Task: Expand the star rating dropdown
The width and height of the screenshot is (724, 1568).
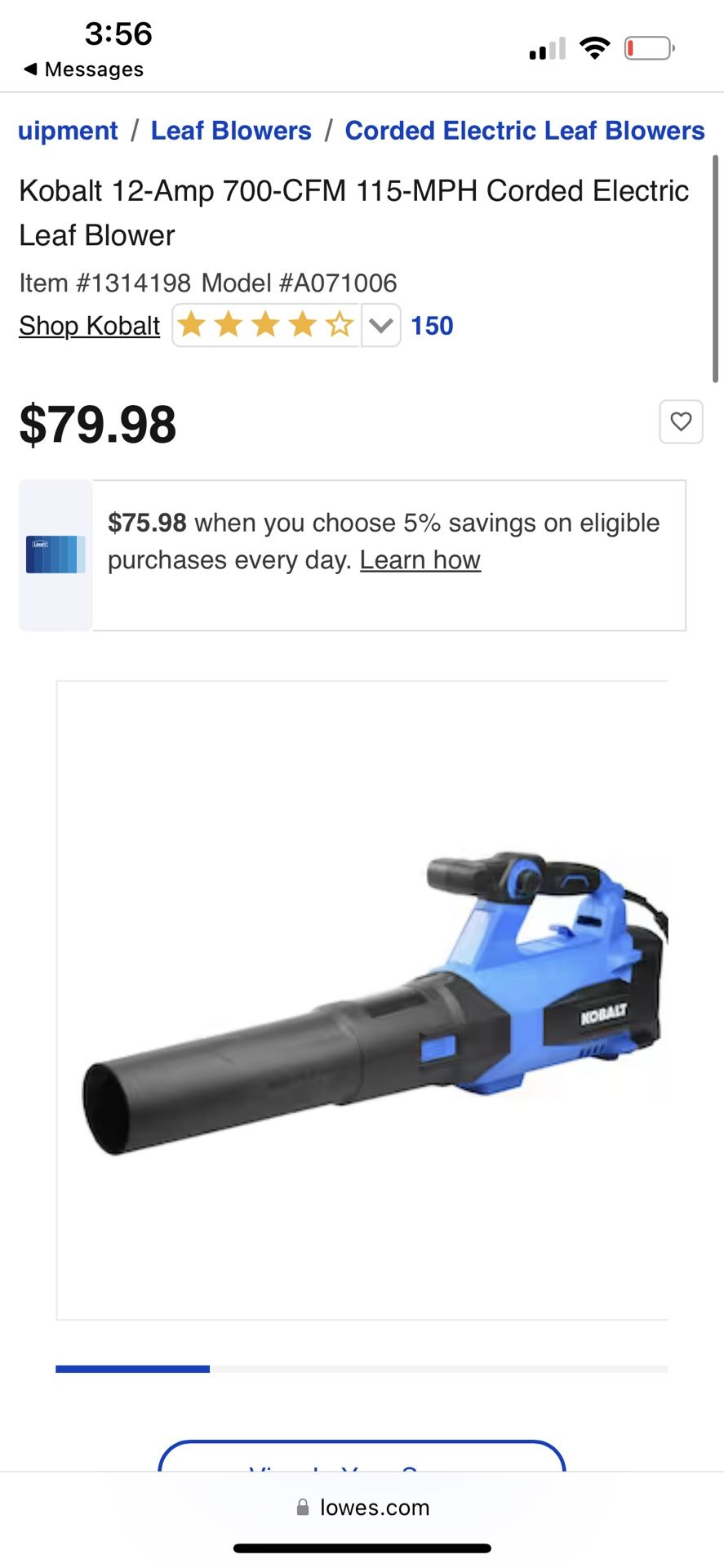Action: point(380,326)
